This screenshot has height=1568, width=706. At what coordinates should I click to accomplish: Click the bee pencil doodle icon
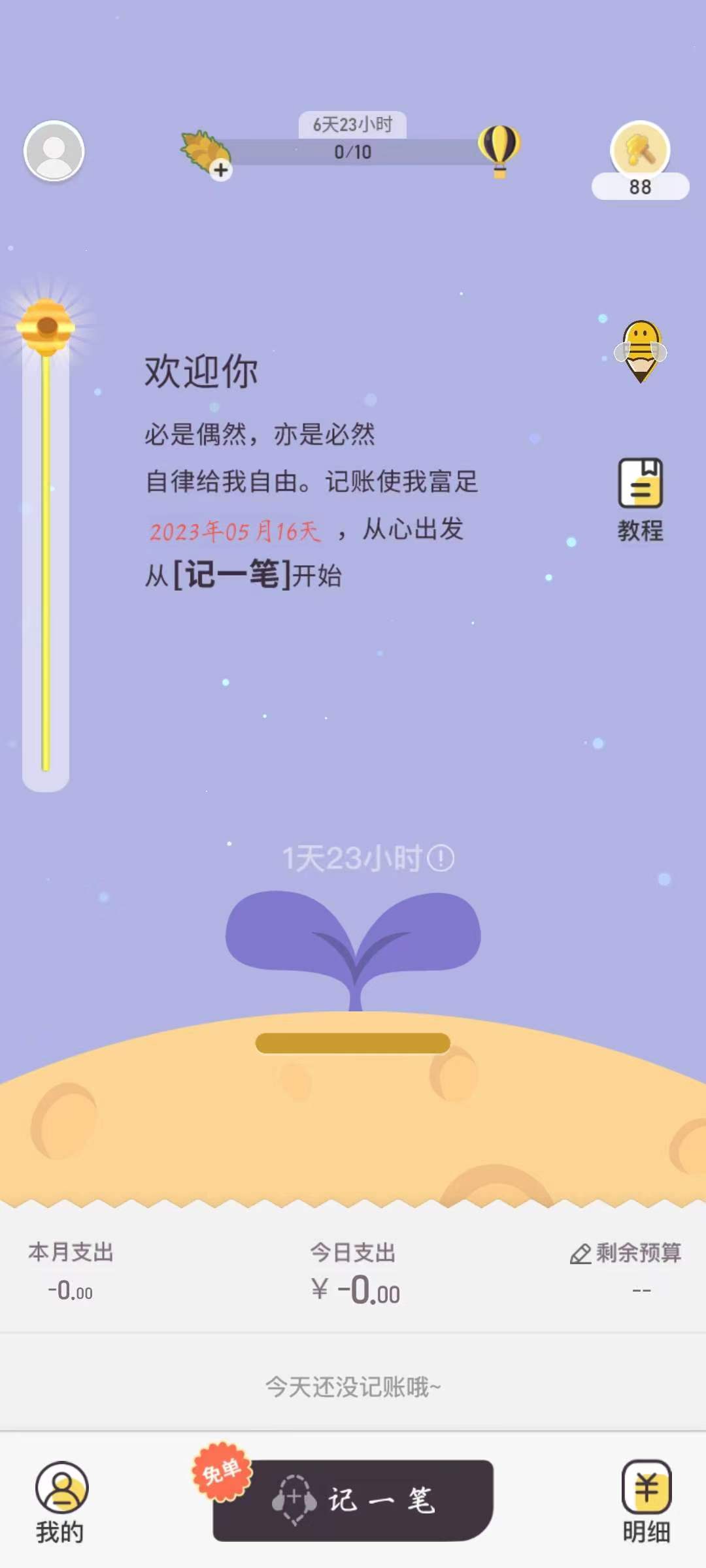click(641, 350)
